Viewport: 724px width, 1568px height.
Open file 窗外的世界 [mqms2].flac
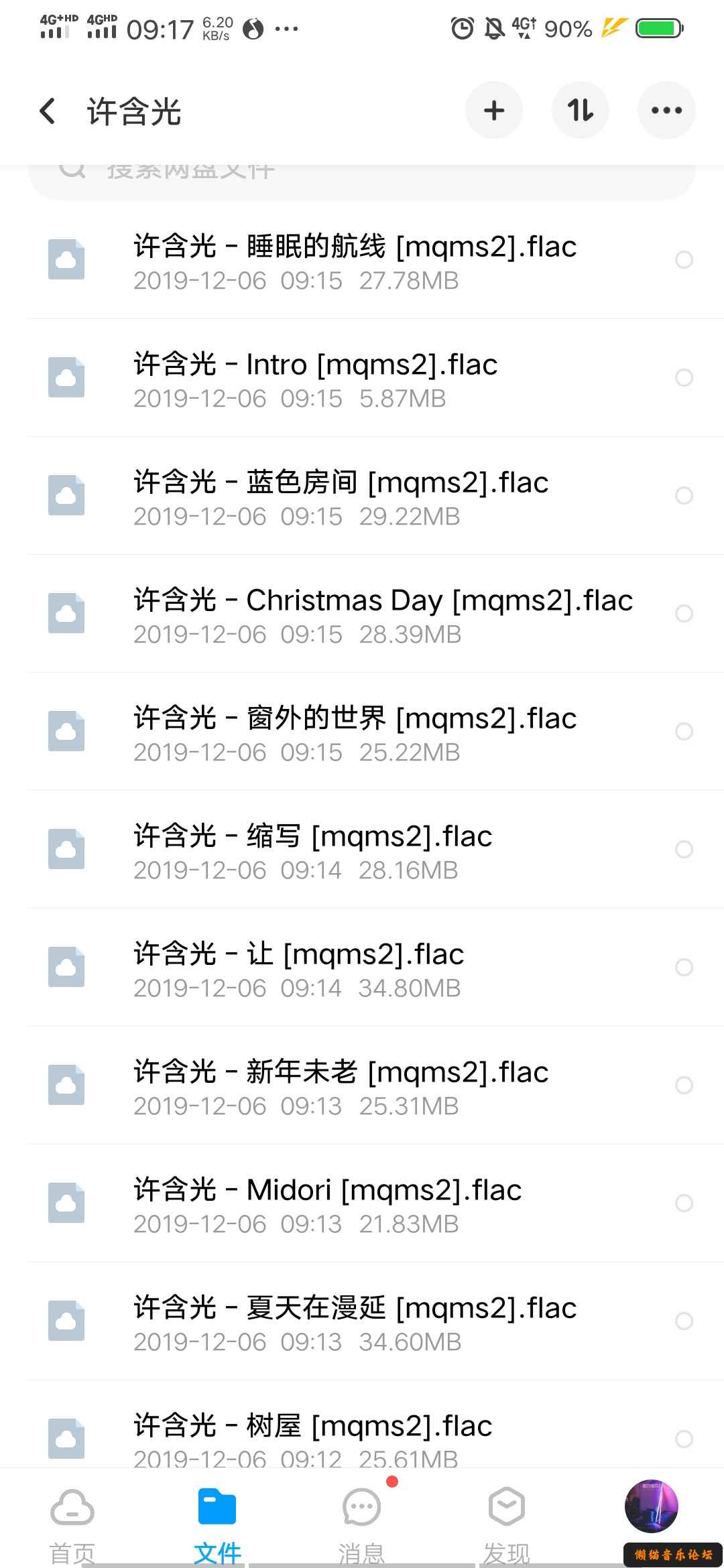(x=354, y=732)
